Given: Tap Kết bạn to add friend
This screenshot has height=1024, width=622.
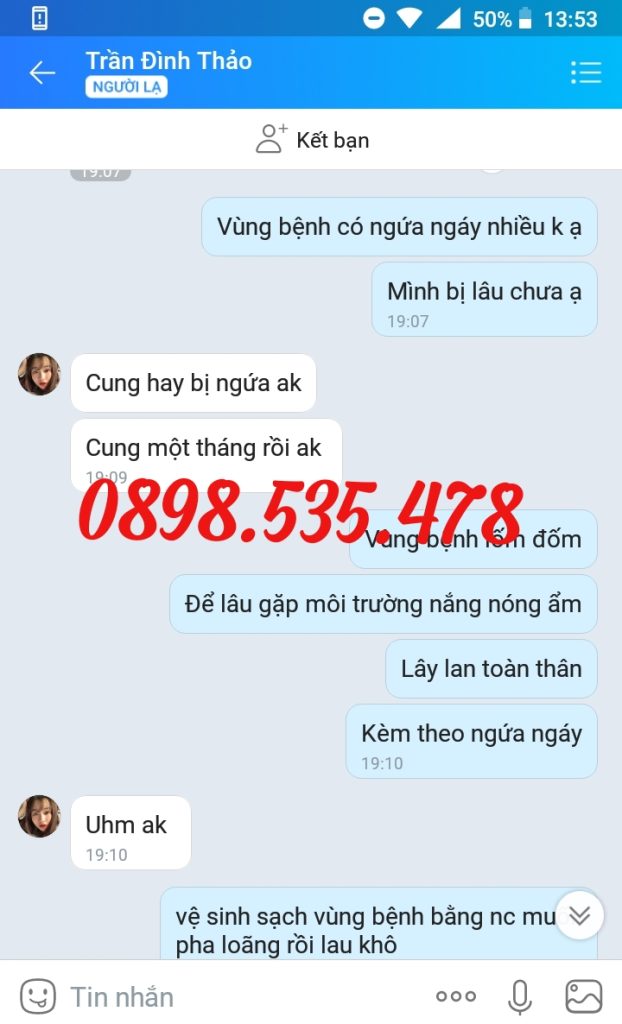Looking at the screenshot, I should coord(312,140).
